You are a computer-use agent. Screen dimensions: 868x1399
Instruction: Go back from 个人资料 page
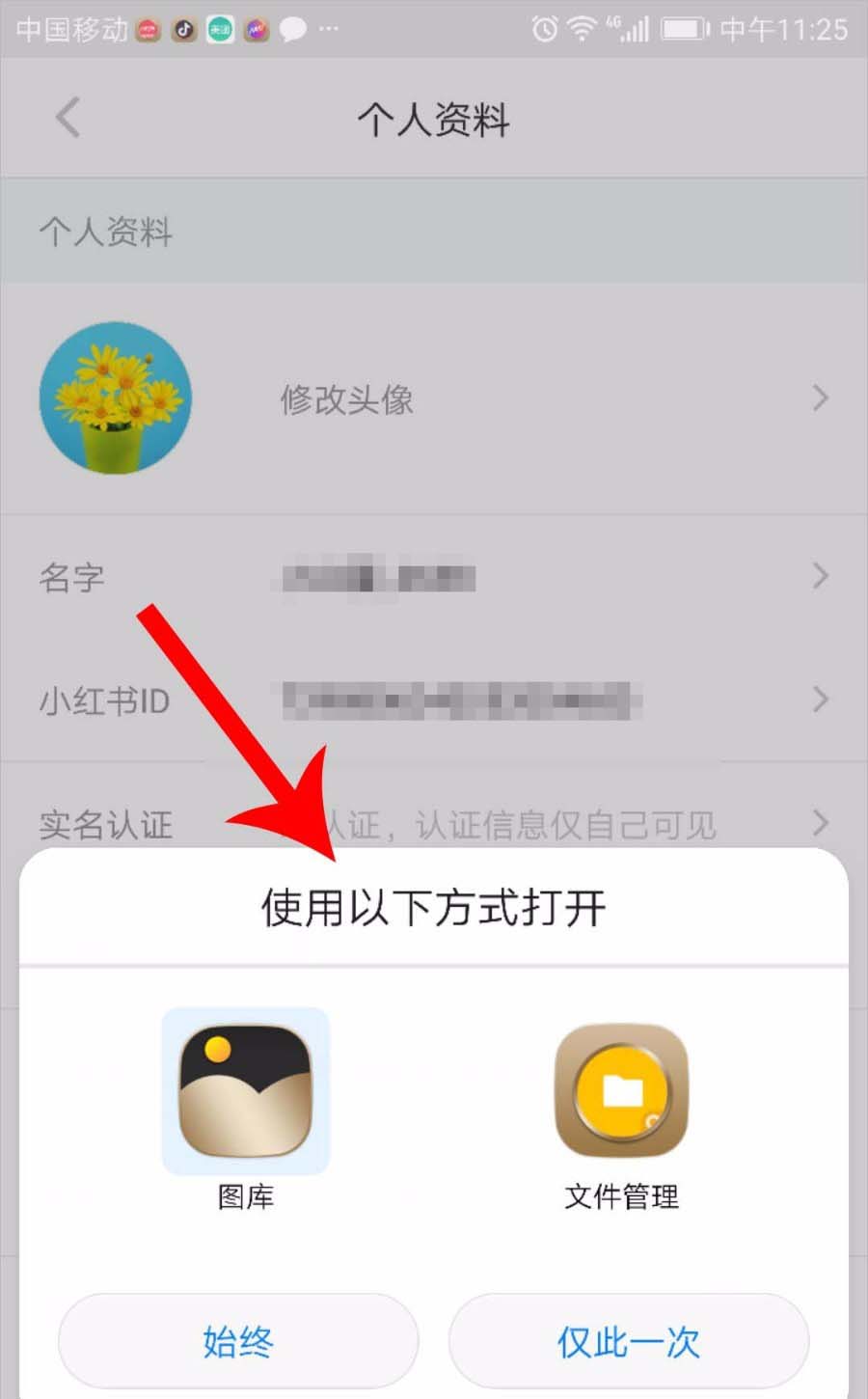coord(68,119)
